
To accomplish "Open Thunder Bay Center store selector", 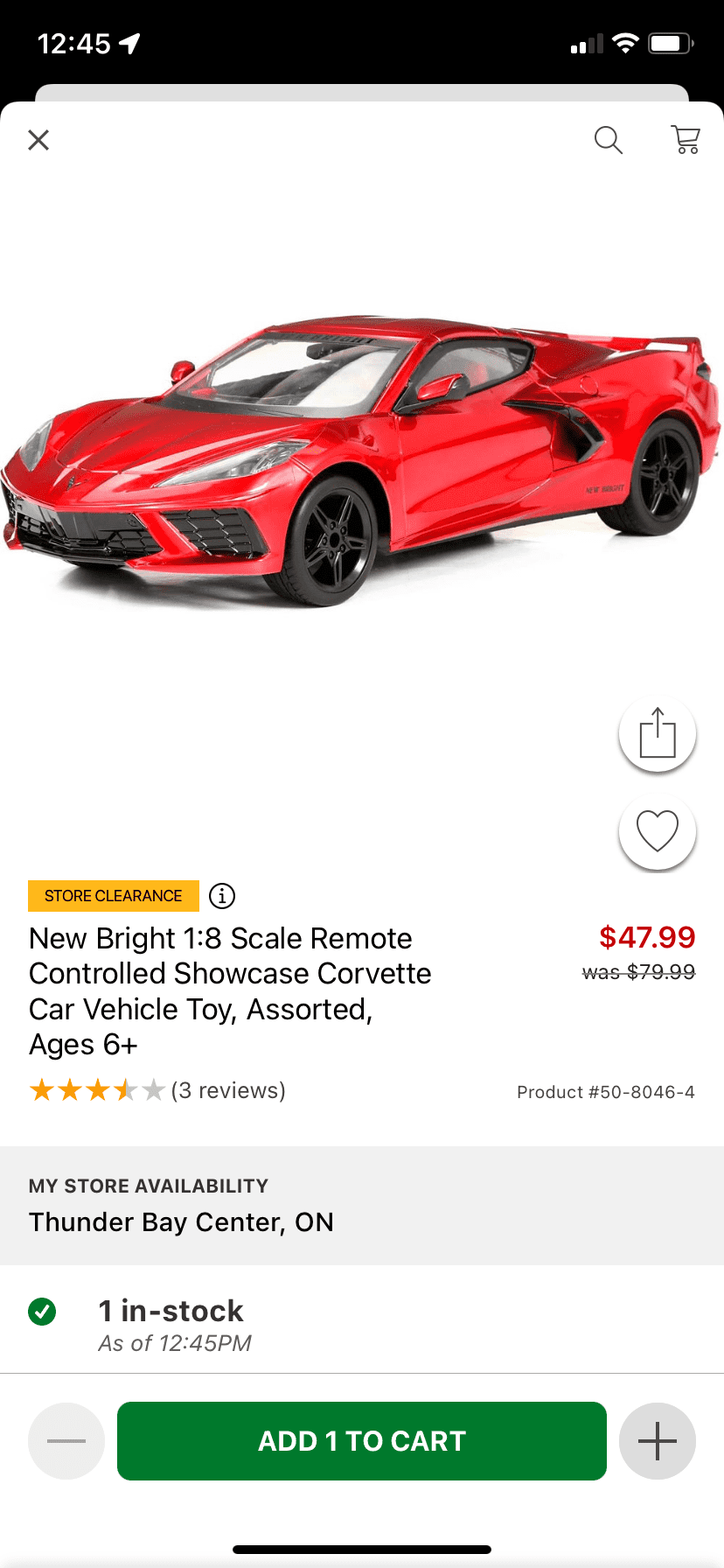I will click(x=181, y=1221).
